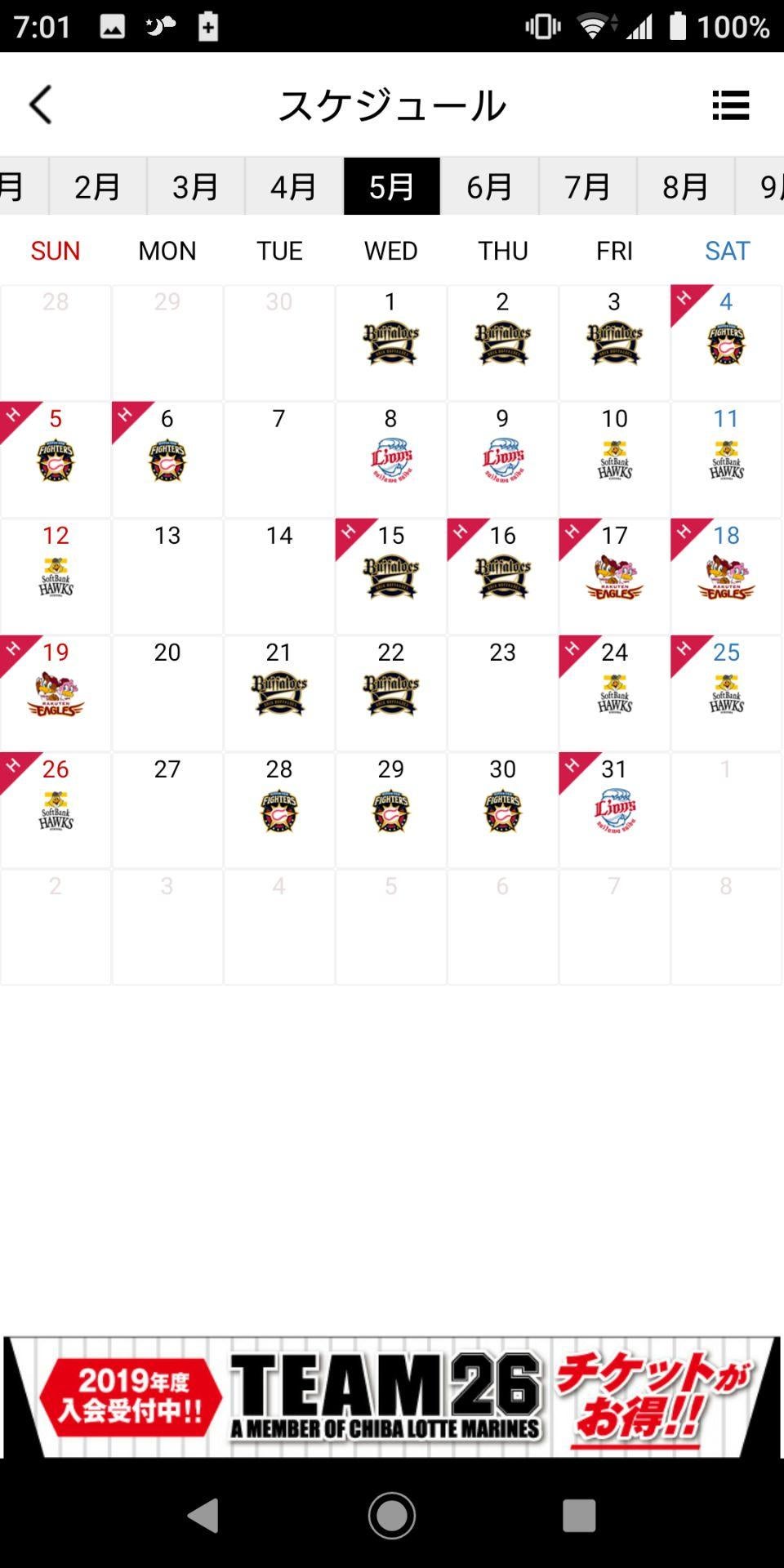Switch to the 4月 tab

coord(293,187)
